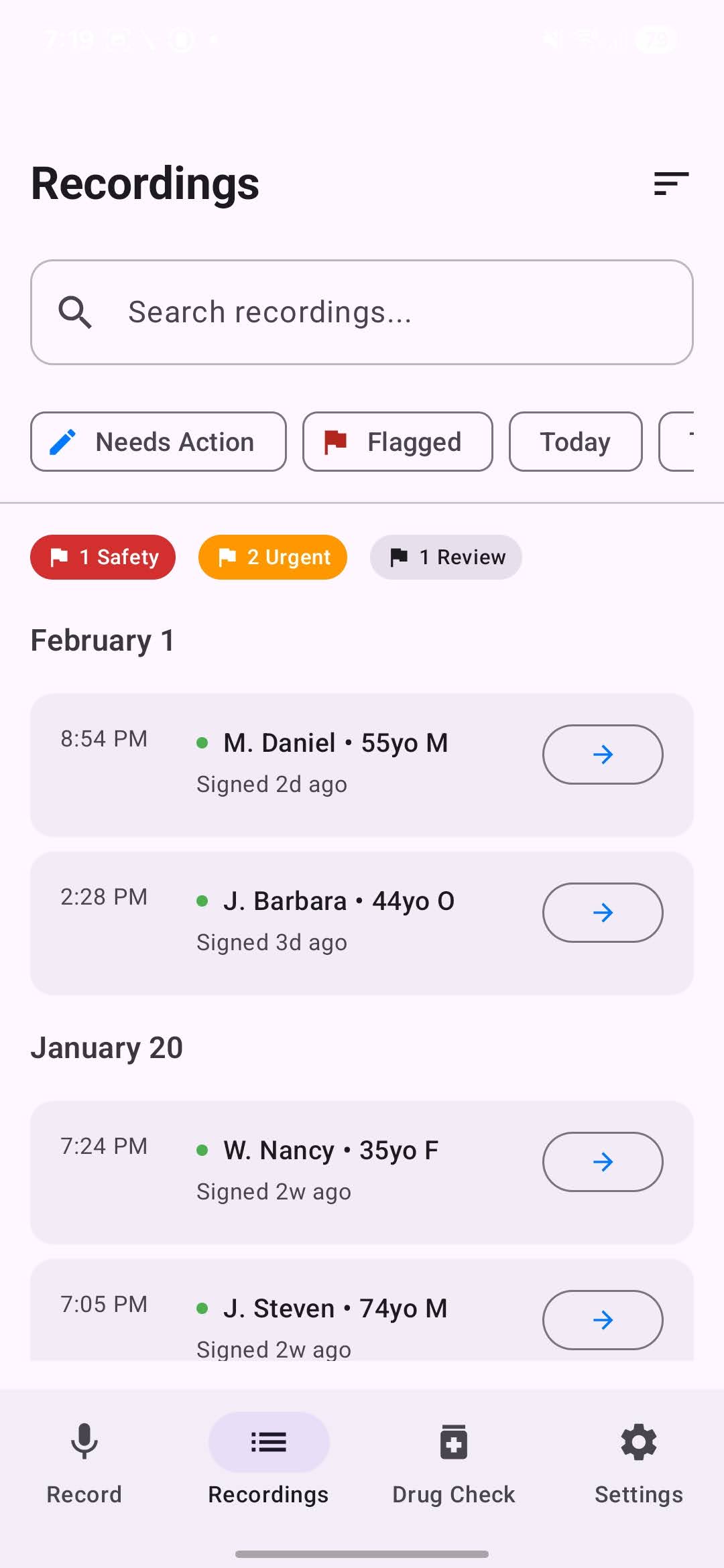Screen dimensions: 724x1568
Task: Click the Settings gear icon
Action: (x=638, y=1442)
